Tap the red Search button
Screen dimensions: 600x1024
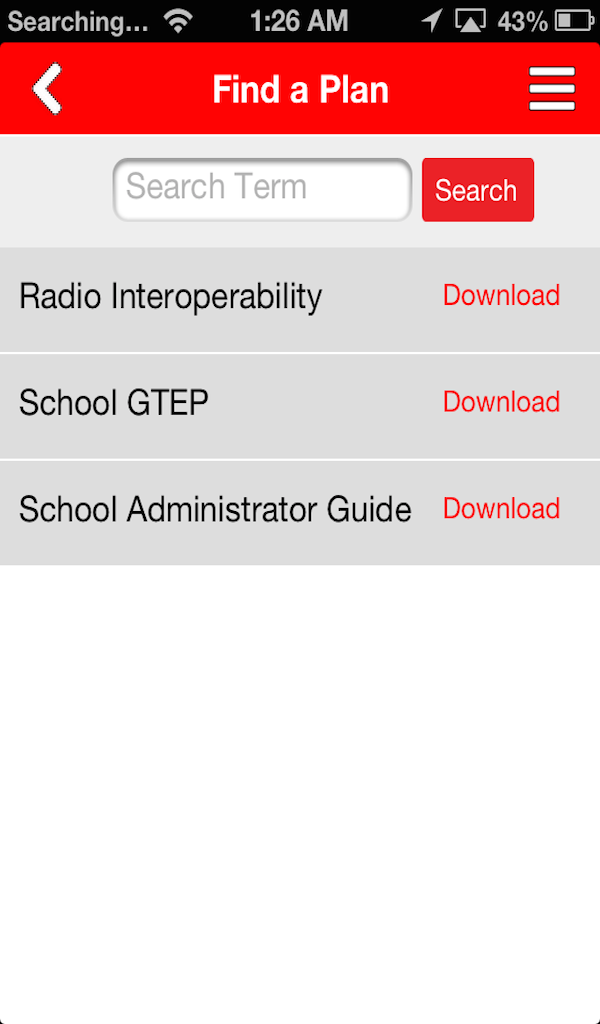click(x=477, y=190)
